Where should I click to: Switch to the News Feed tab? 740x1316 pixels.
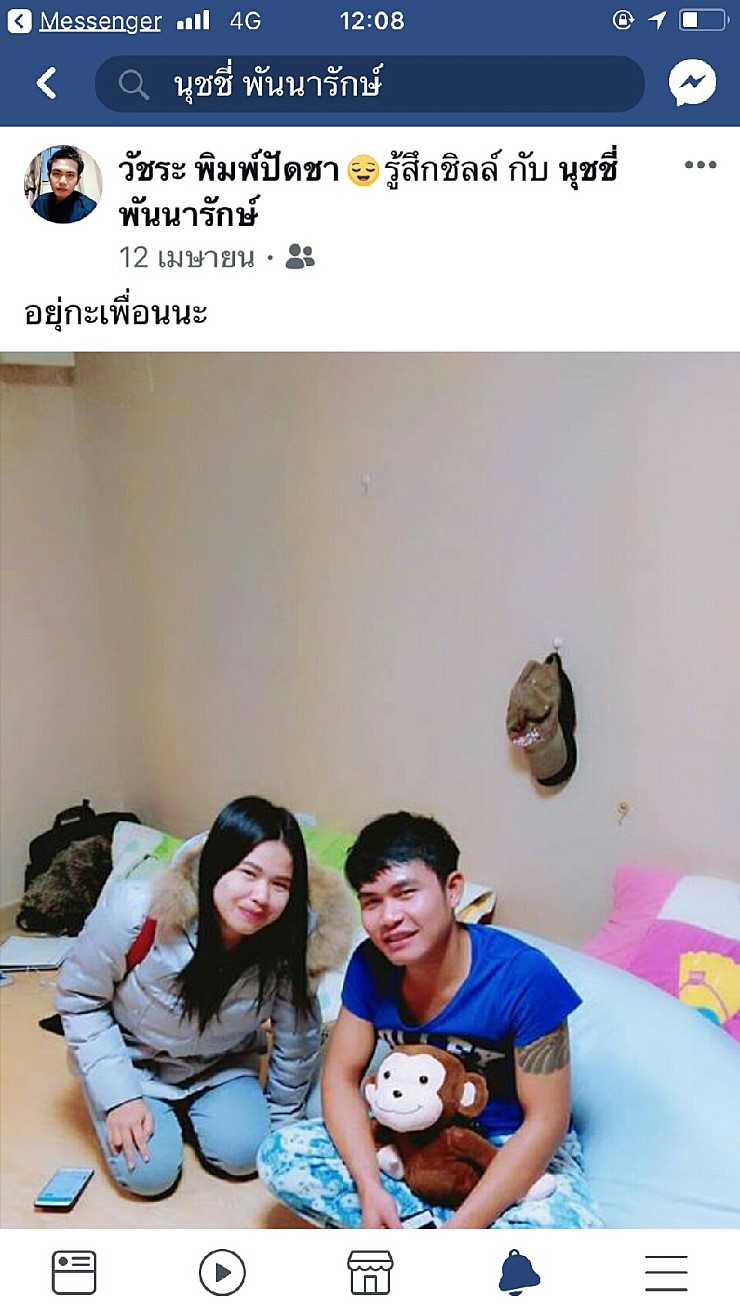(x=74, y=1273)
